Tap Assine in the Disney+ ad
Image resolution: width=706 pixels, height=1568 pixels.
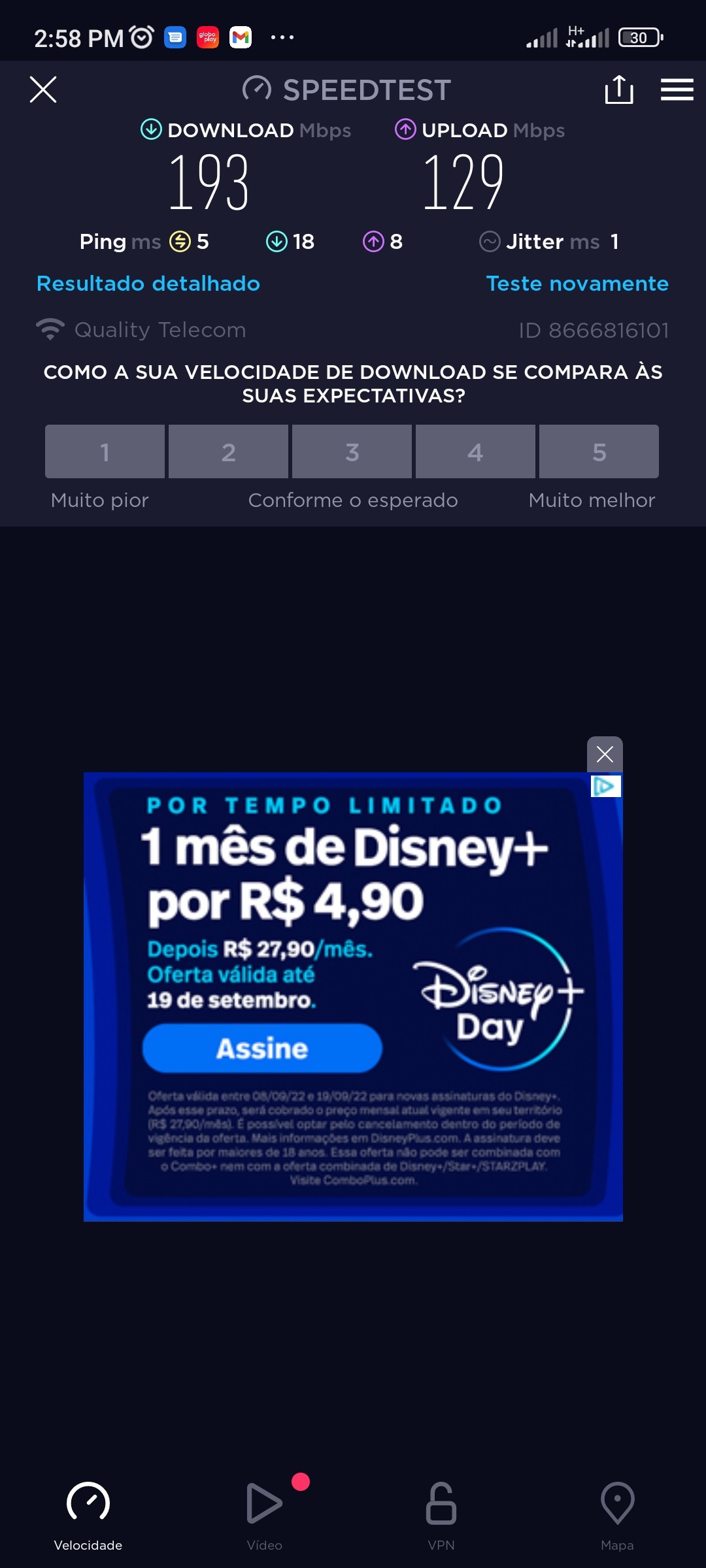click(x=262, y=1048)
